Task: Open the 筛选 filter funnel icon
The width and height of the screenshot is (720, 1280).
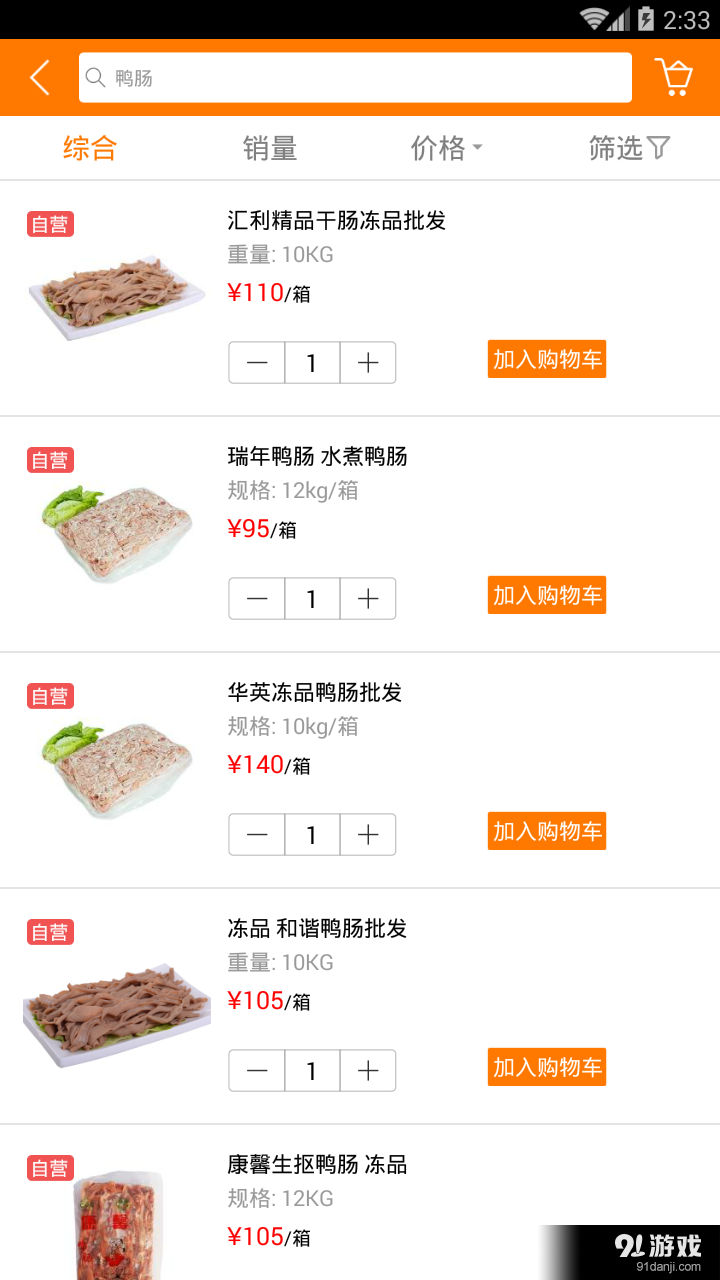Action: (x=658, y=147)
